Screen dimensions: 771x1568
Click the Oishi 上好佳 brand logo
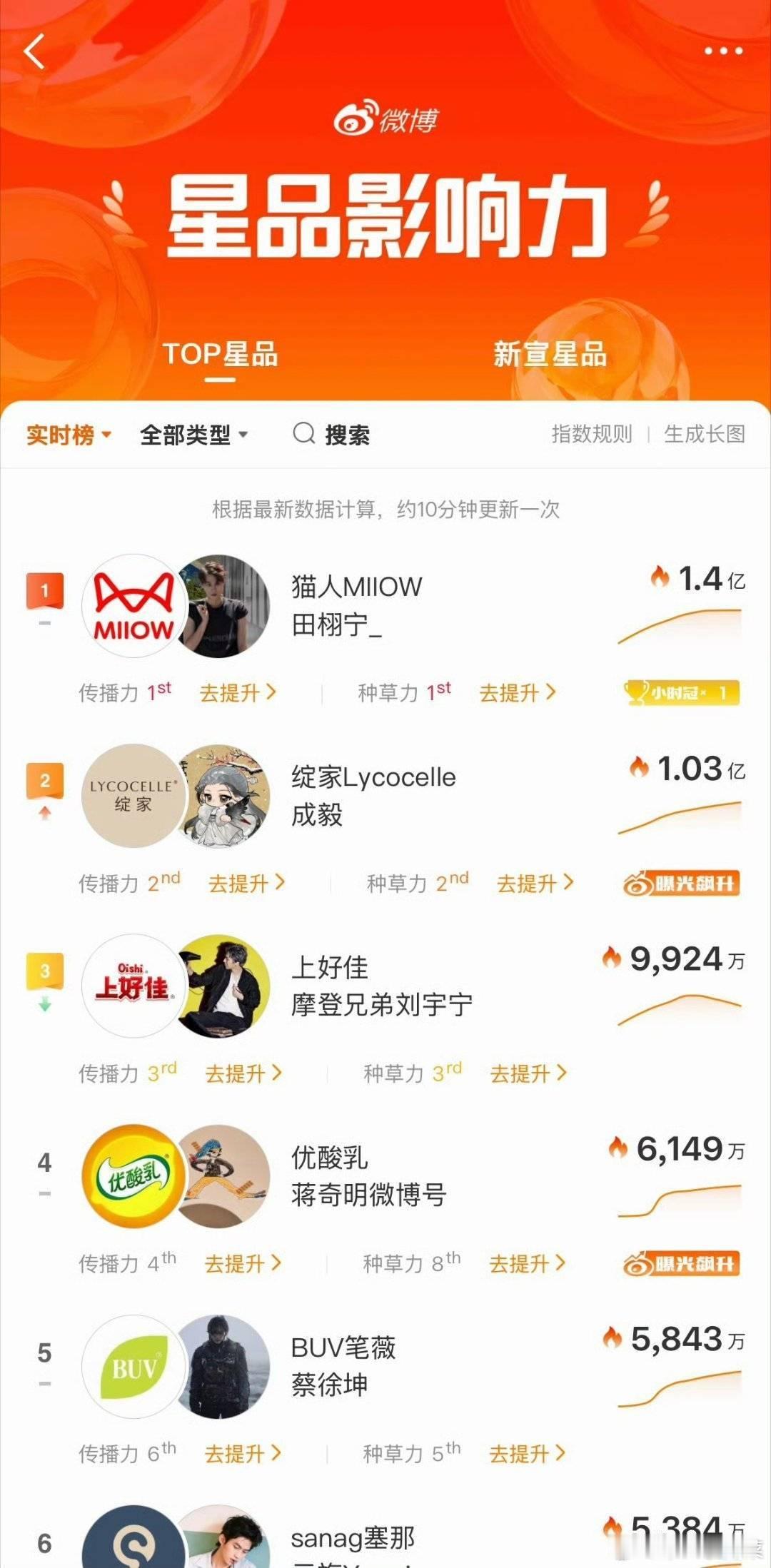[x=132, y=985]
